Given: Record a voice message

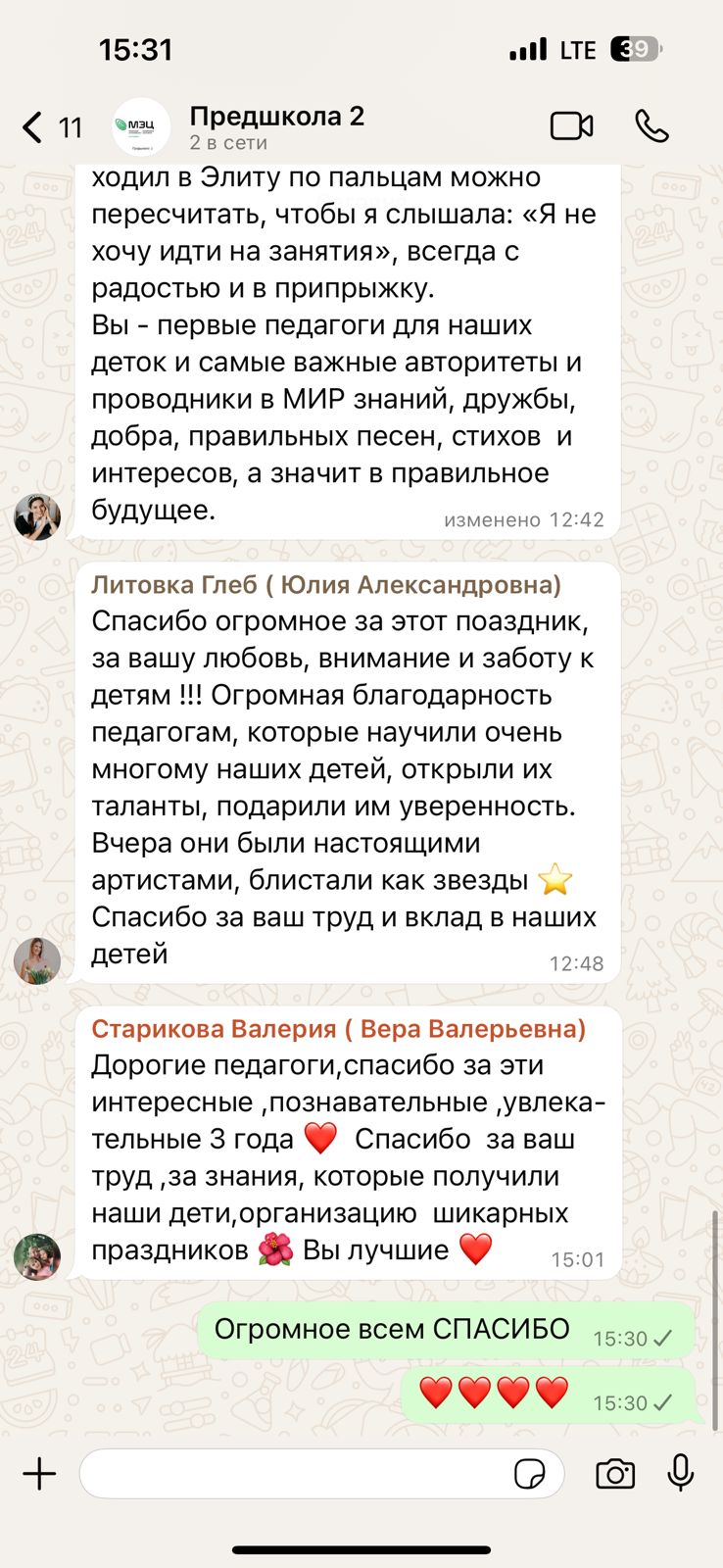Looking at the screenshot, I should pos(681,1473).
